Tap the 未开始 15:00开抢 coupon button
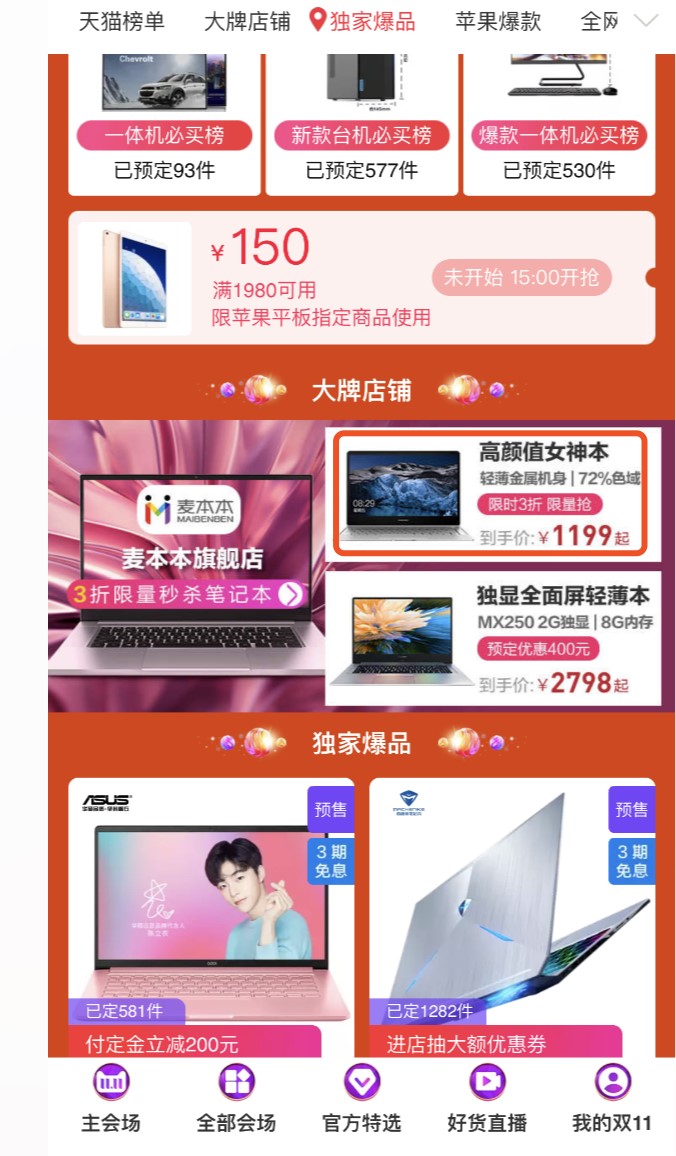Screen dimensions: 676x1156 pos(521,277)
